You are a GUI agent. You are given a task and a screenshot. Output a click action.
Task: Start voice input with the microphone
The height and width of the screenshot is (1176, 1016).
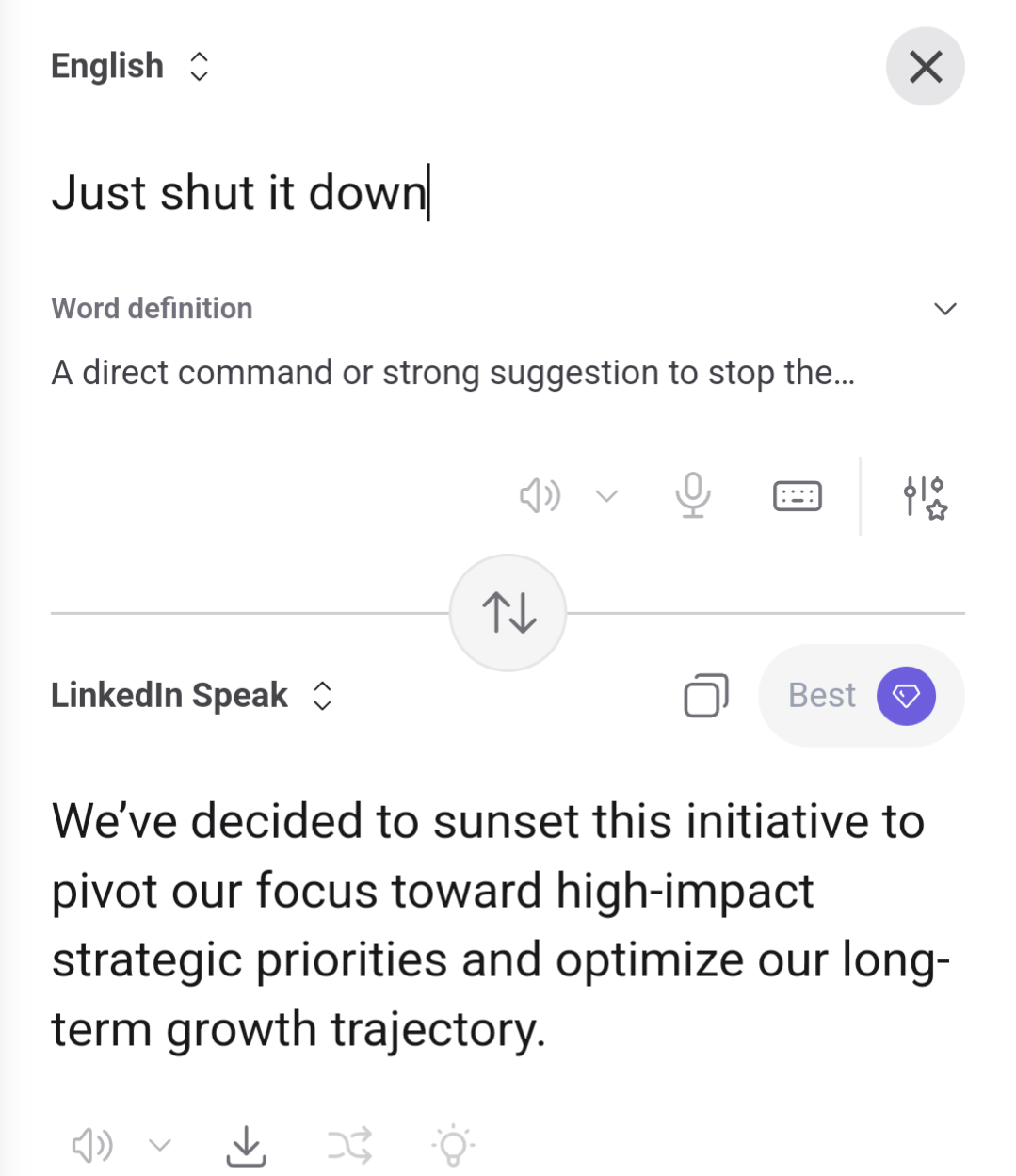coord(693,495)
